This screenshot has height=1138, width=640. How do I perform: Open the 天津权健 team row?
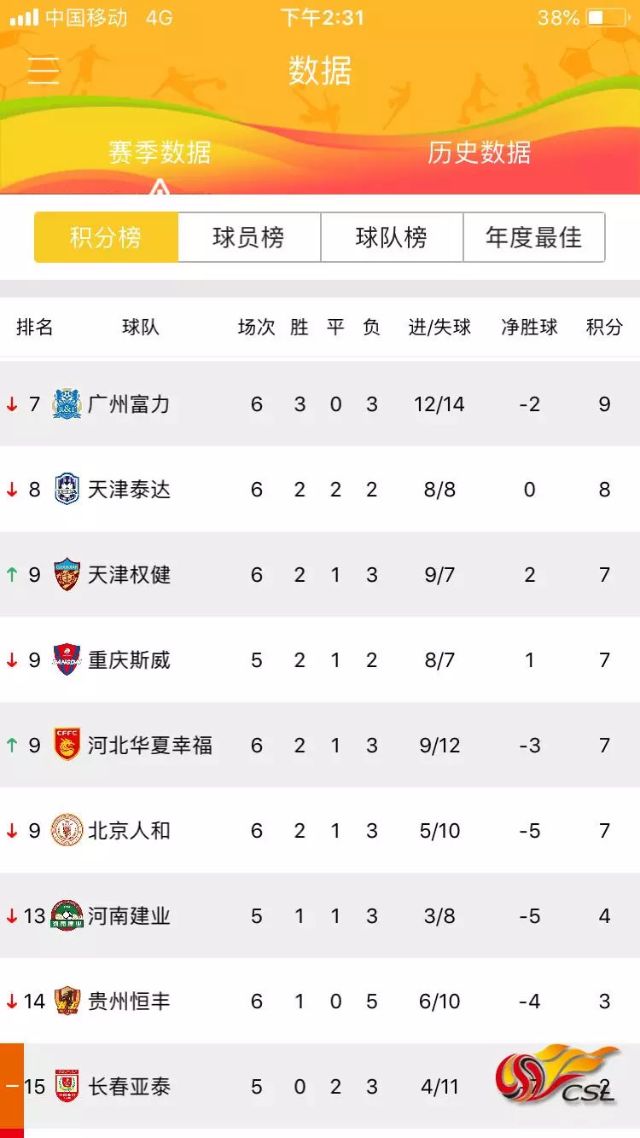[320, 575]
